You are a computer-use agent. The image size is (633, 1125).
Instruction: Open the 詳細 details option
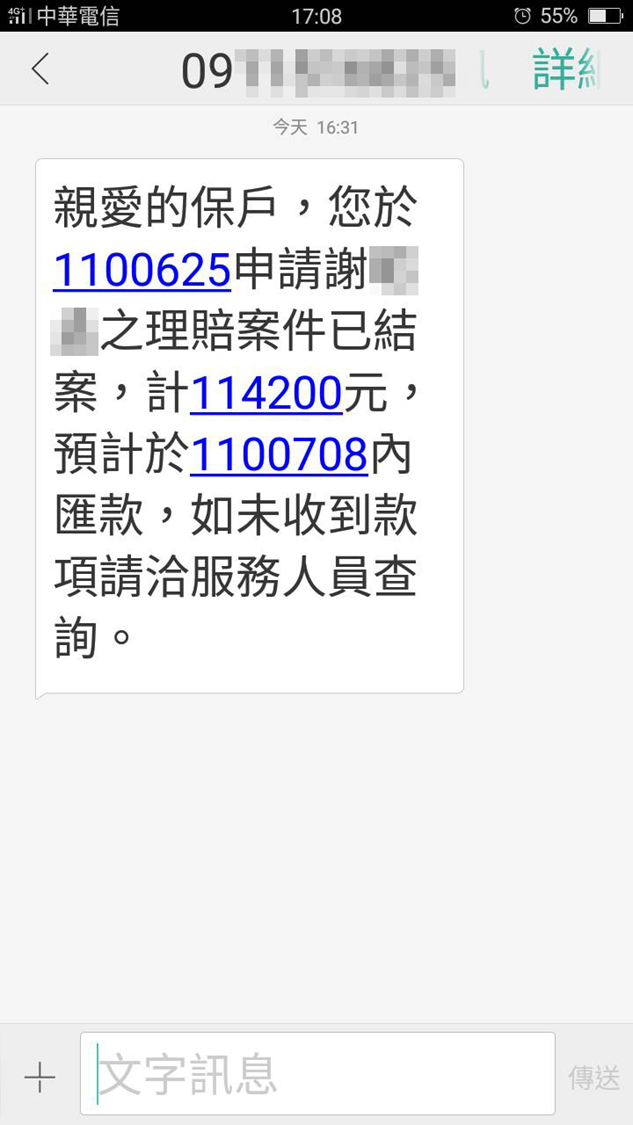pos(566,70)
